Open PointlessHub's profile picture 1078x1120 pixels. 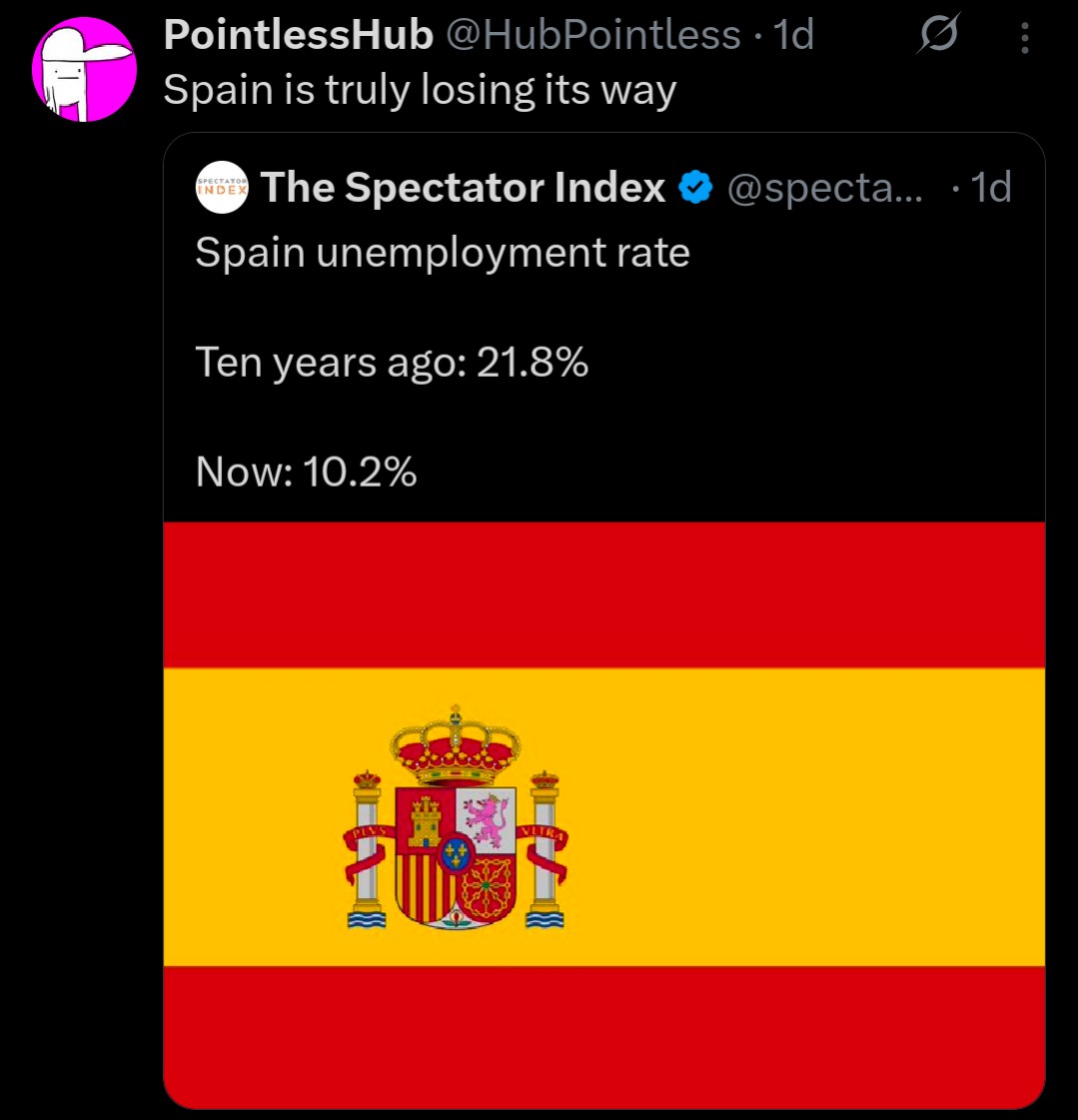pyautogui.click(x=83, y=70)
